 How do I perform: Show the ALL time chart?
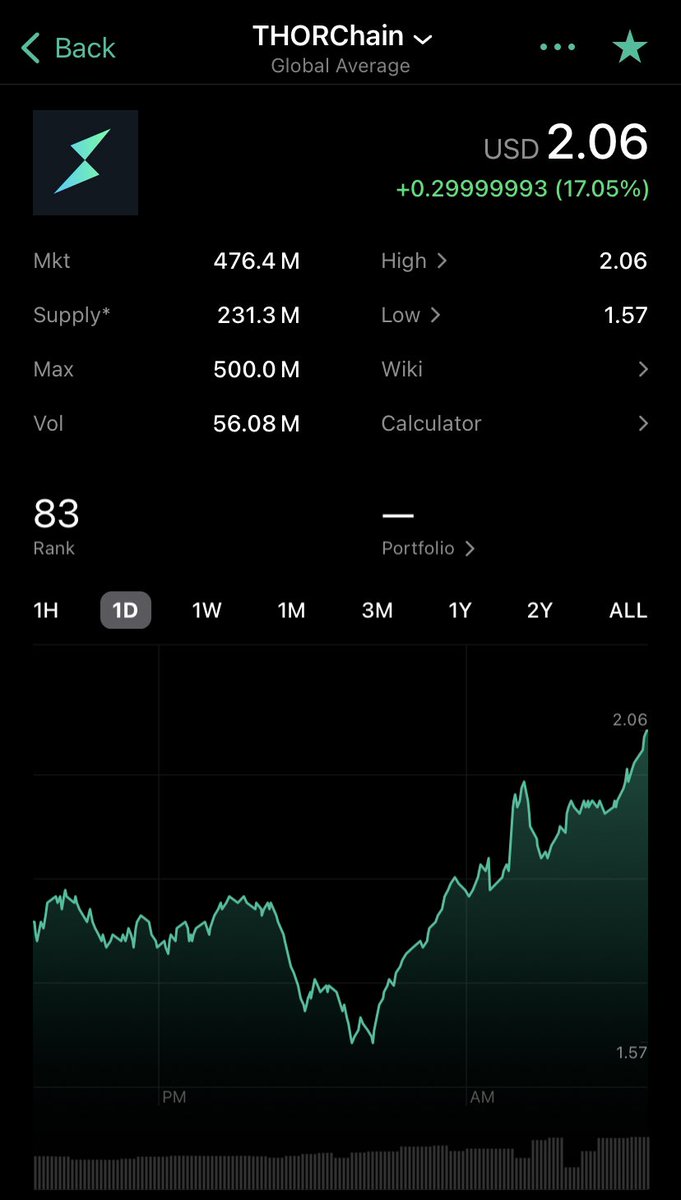click(x=628, y=610)
